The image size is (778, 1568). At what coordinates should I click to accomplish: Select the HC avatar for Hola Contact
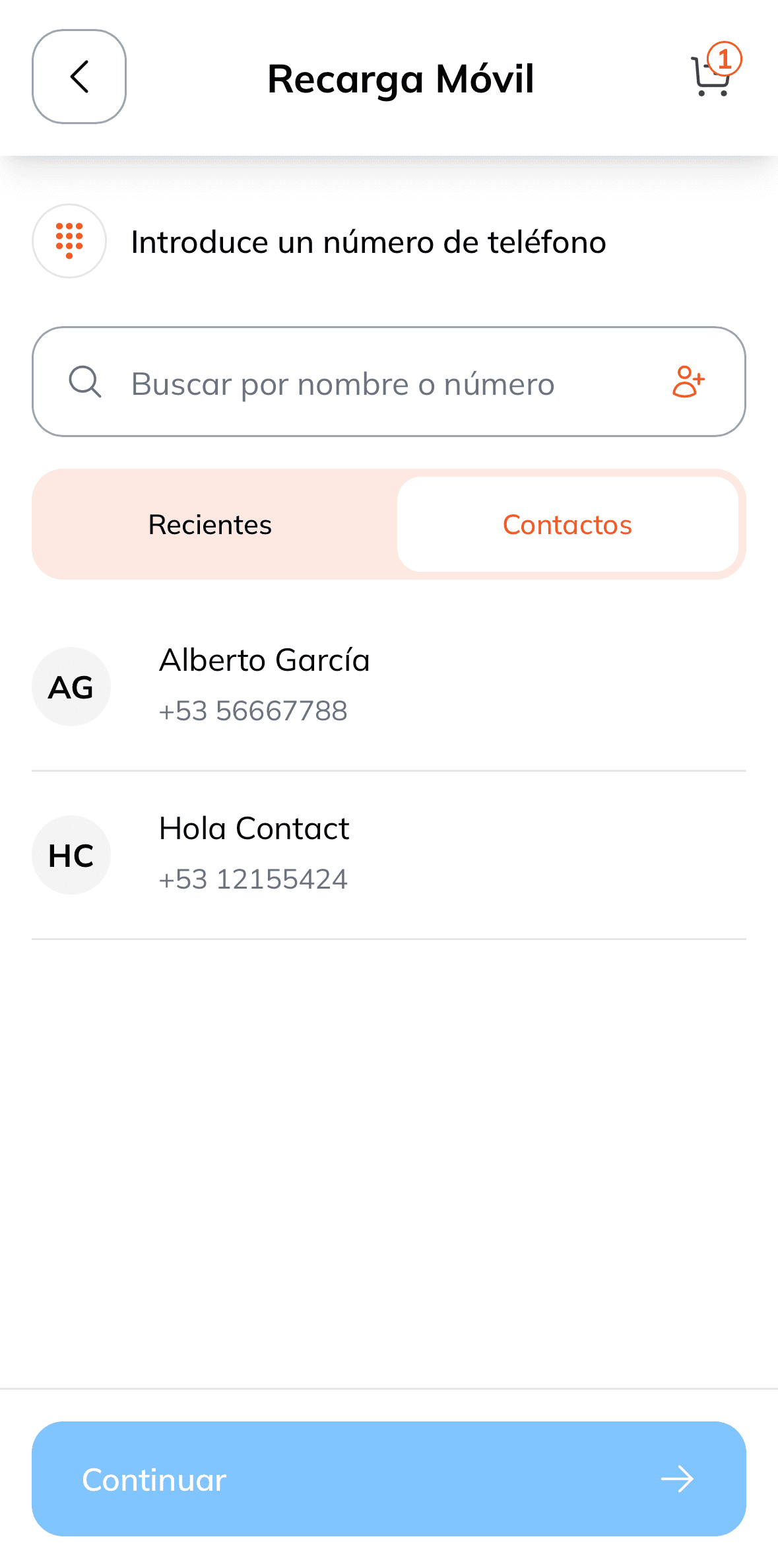[71, 855]
